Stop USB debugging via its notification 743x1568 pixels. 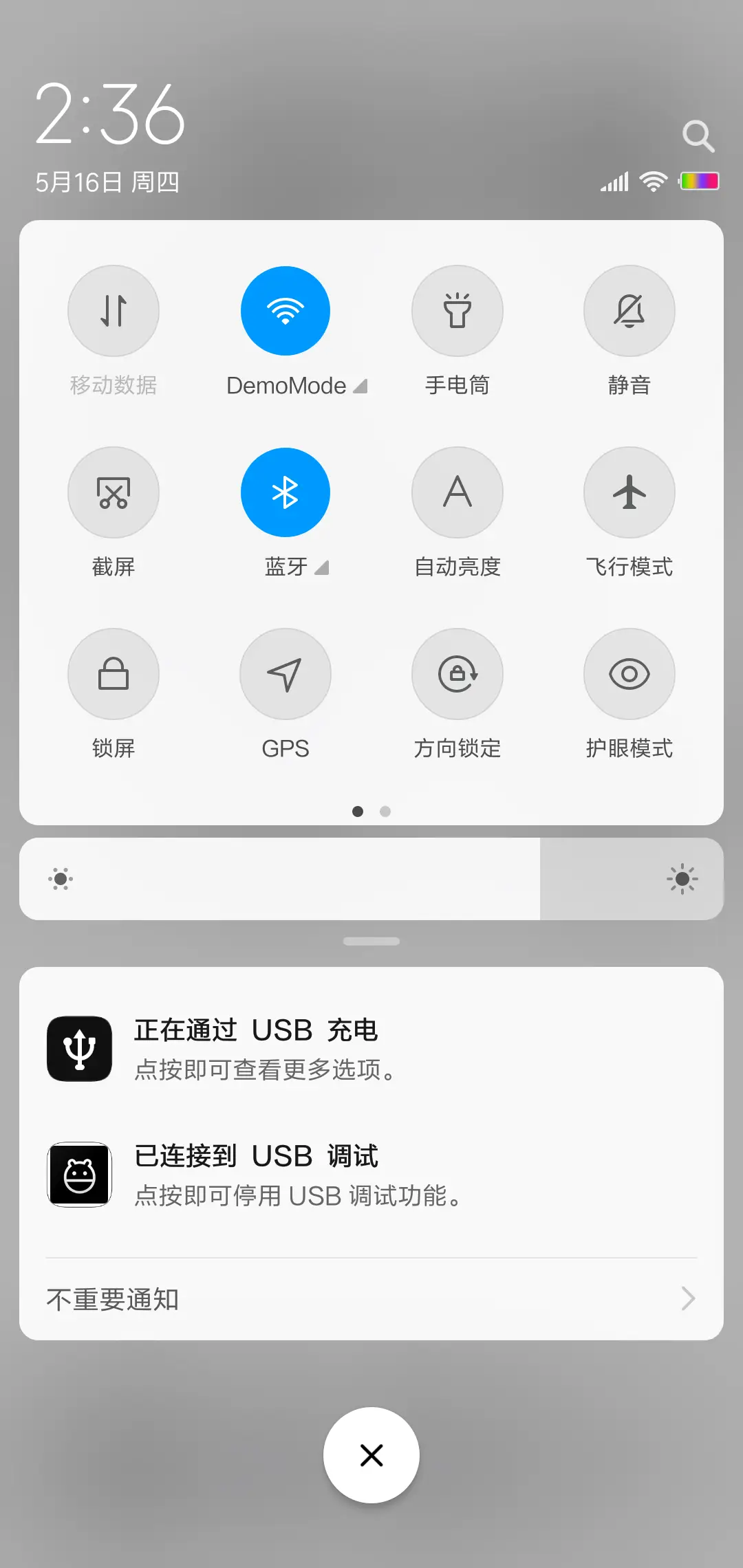tap(371, 1173)
